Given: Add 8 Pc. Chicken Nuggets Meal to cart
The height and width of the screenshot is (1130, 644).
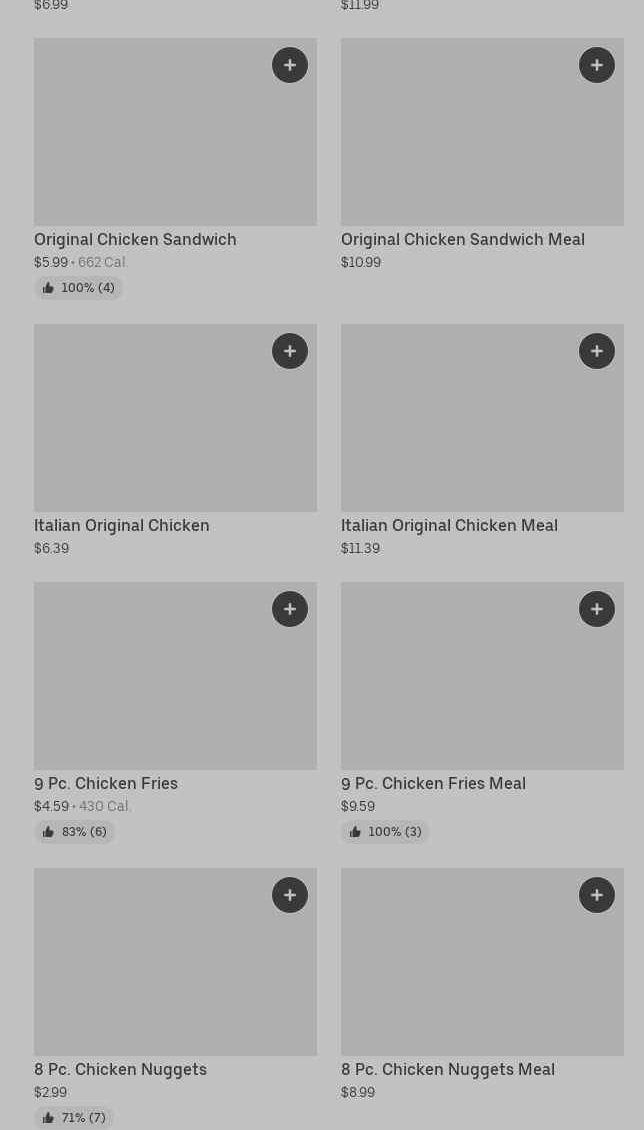Looking at the screenshot, I should click(x=597, y=895).
